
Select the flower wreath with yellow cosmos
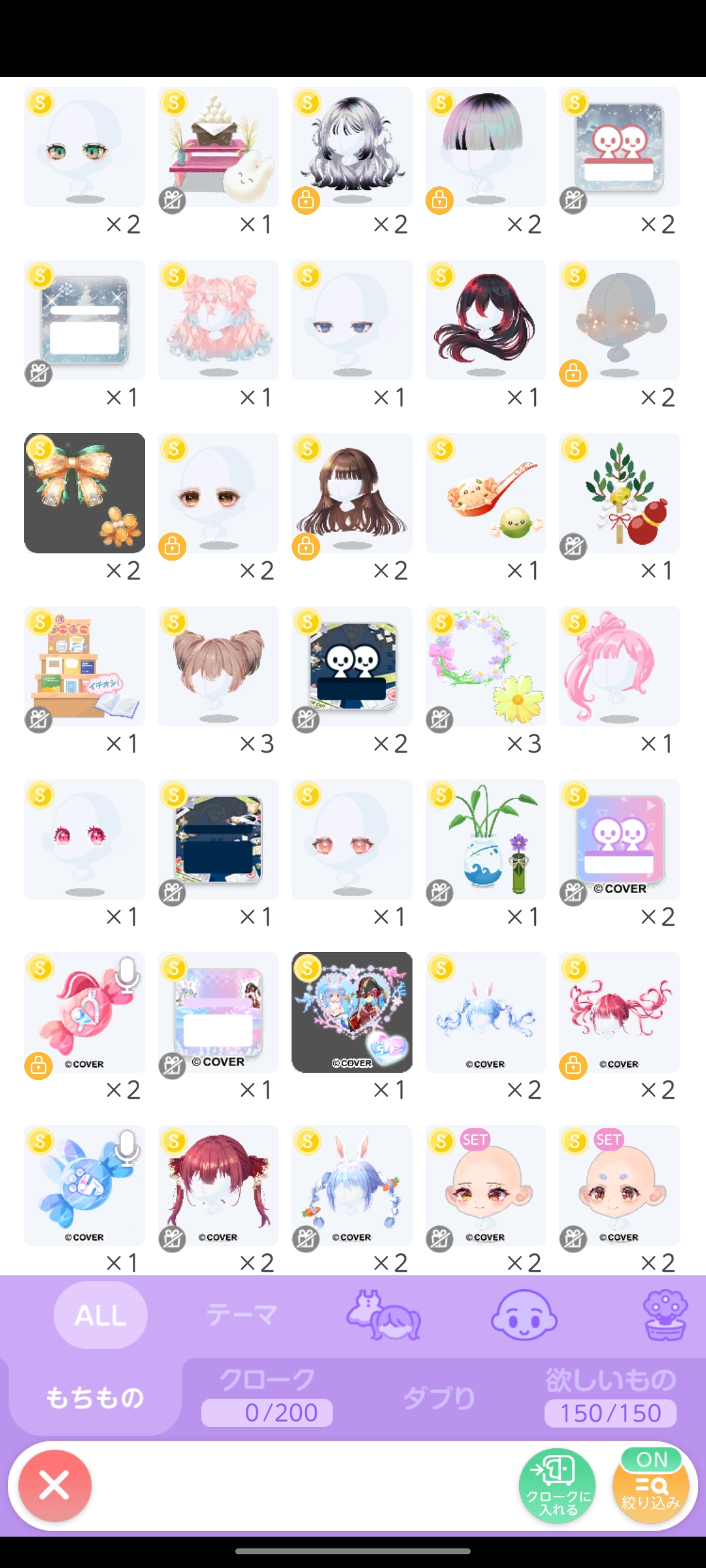486,666
